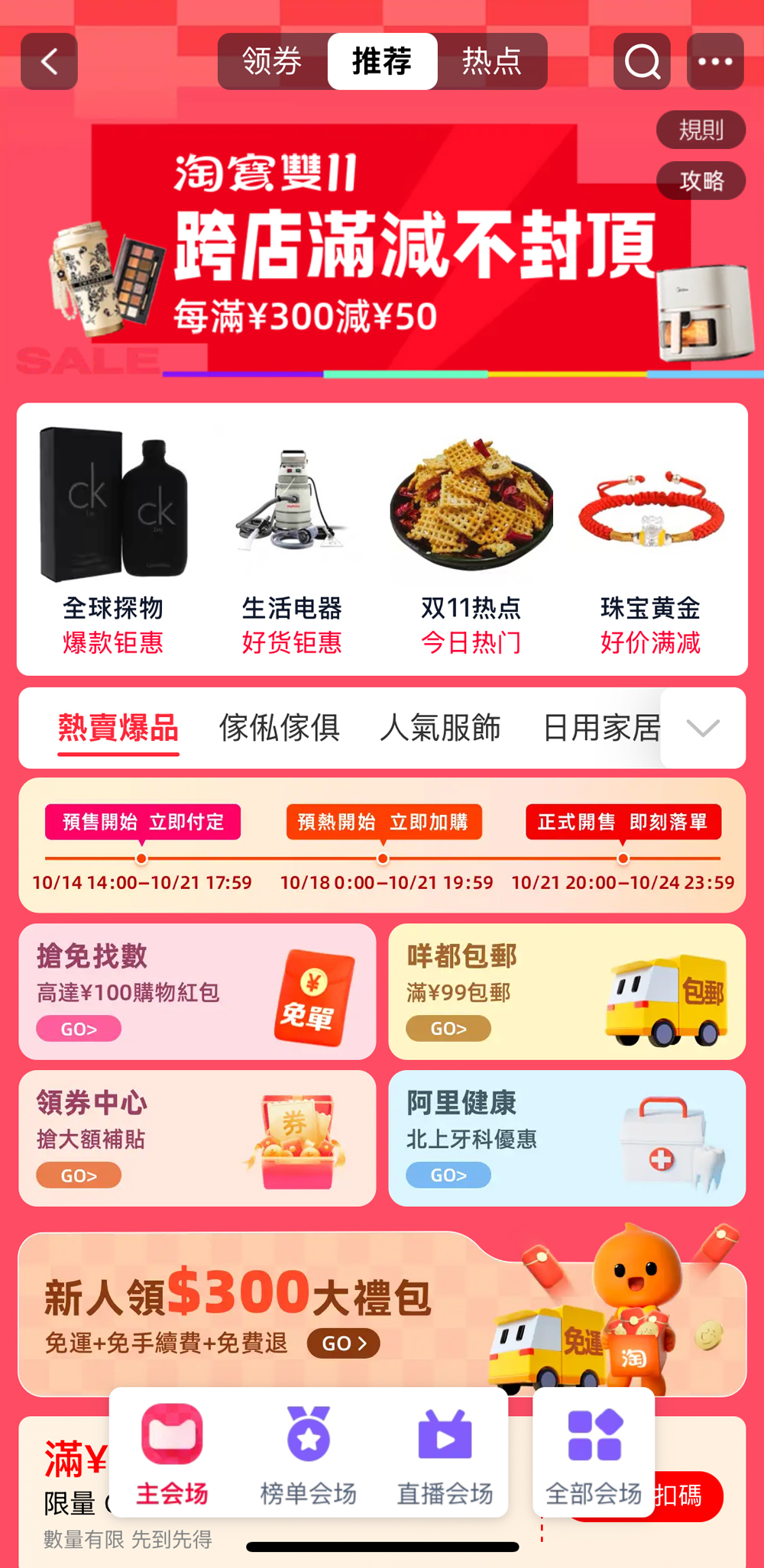Viewport: 764px width, 1568px height.
Task: Tap GO on the 阿里健康 card
Action: [x=448, y=1175]
